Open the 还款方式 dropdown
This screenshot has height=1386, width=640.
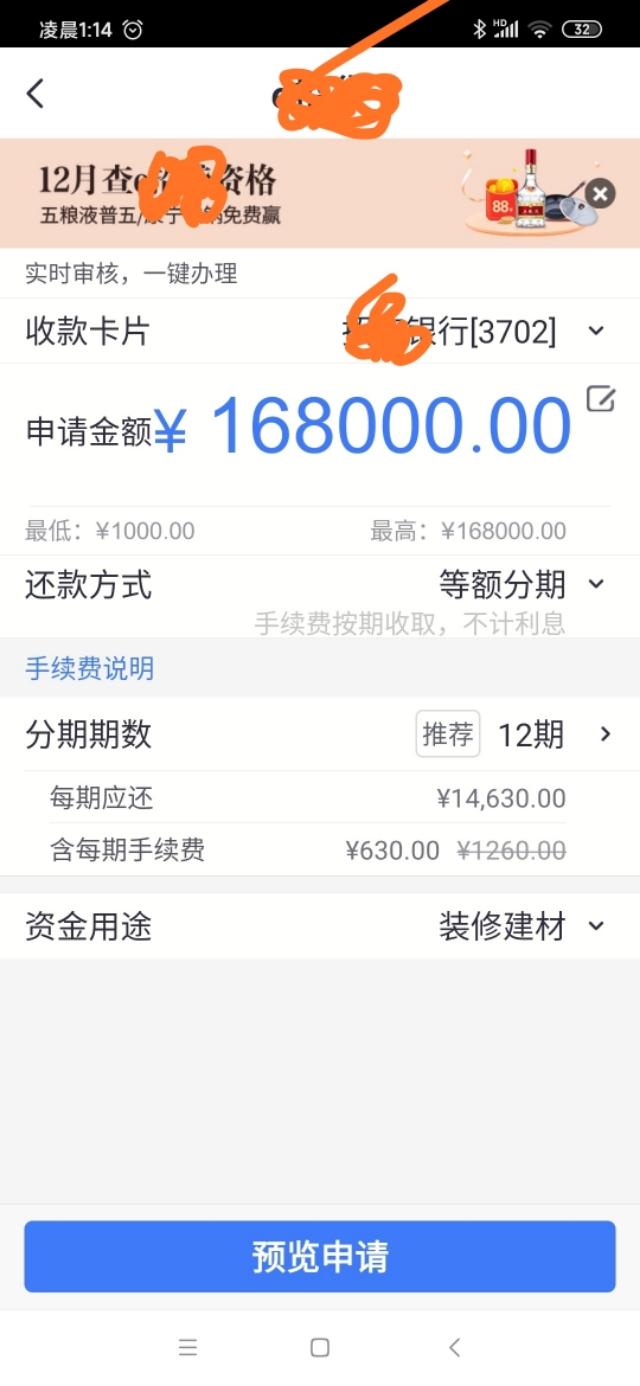click(x=596, y=584)
